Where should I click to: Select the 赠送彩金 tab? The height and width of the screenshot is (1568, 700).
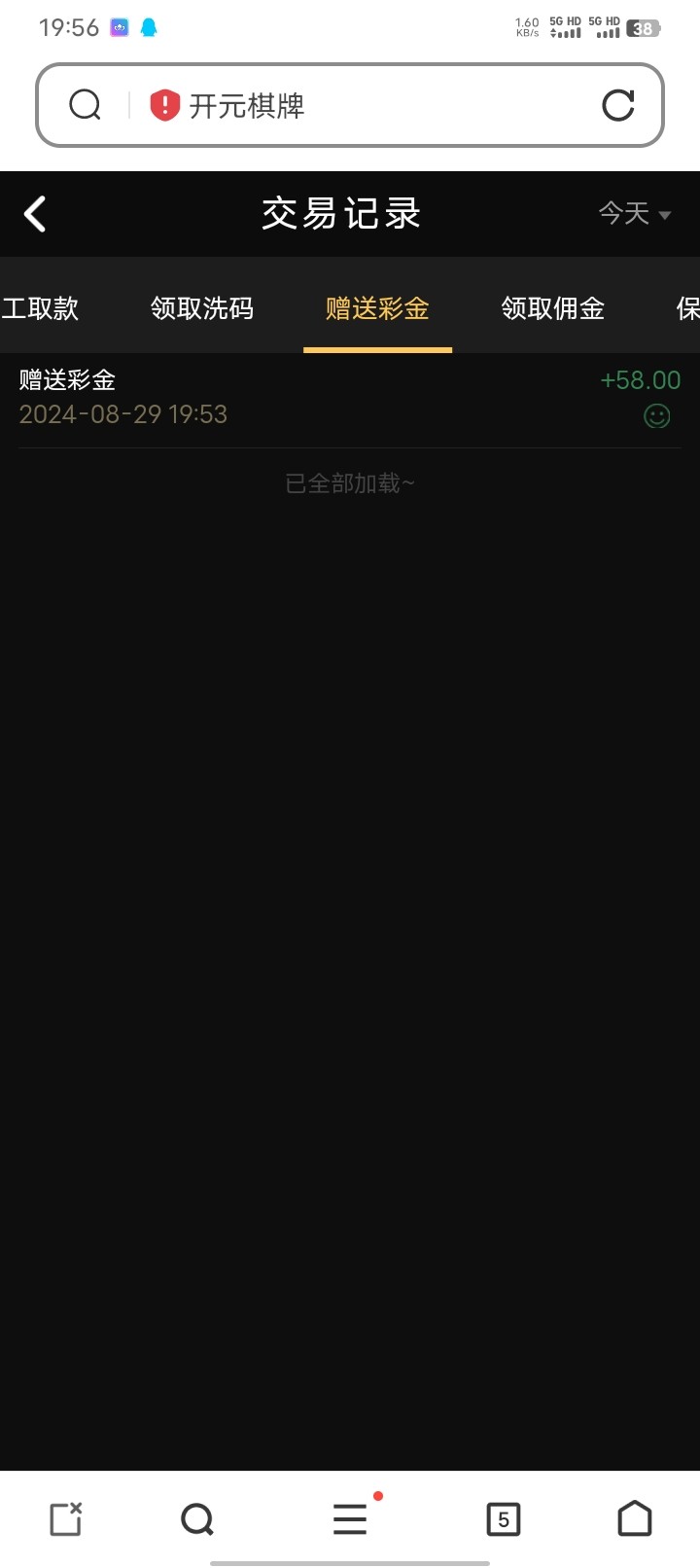coord(377,307)
